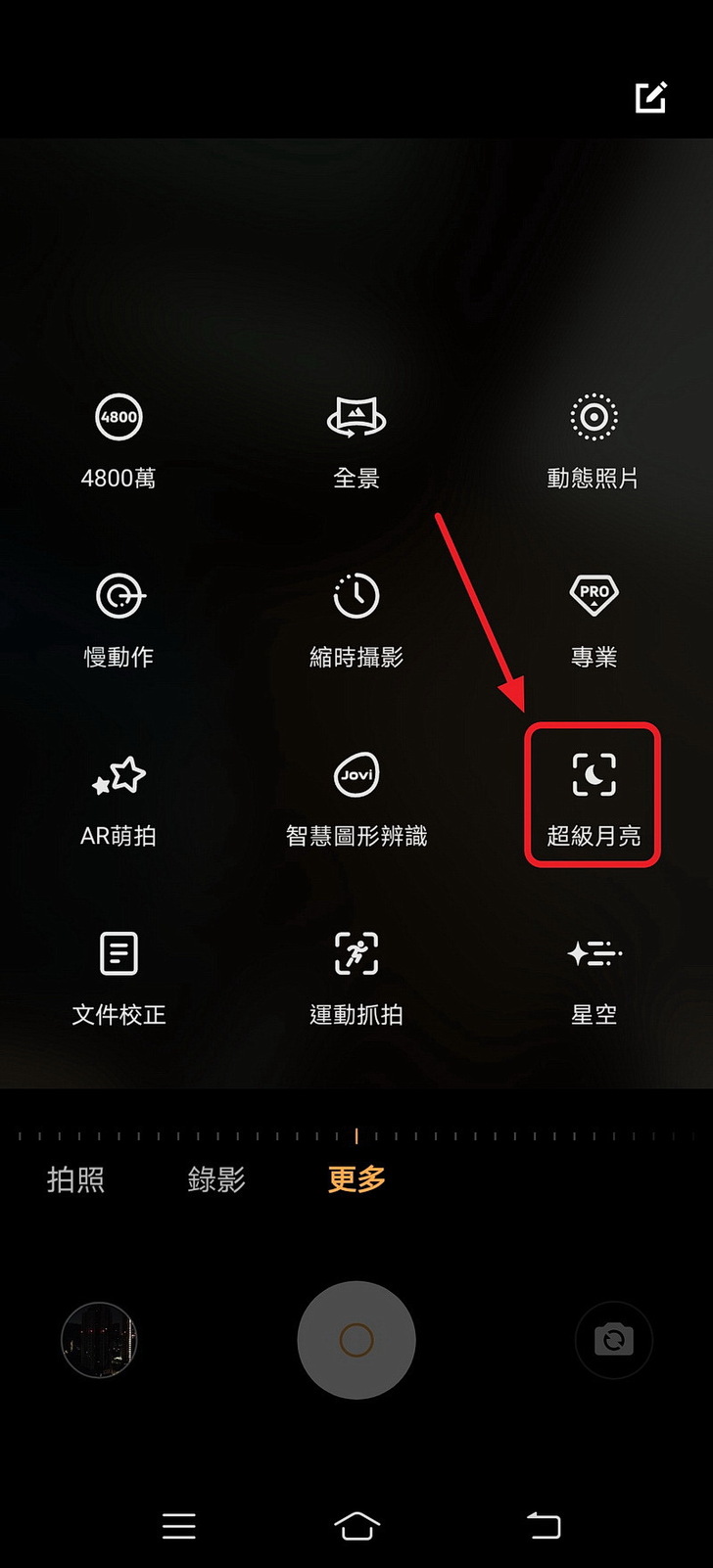Flip between front and rear camera
The image size is (713, 1568).
[x=613, y=1340]
